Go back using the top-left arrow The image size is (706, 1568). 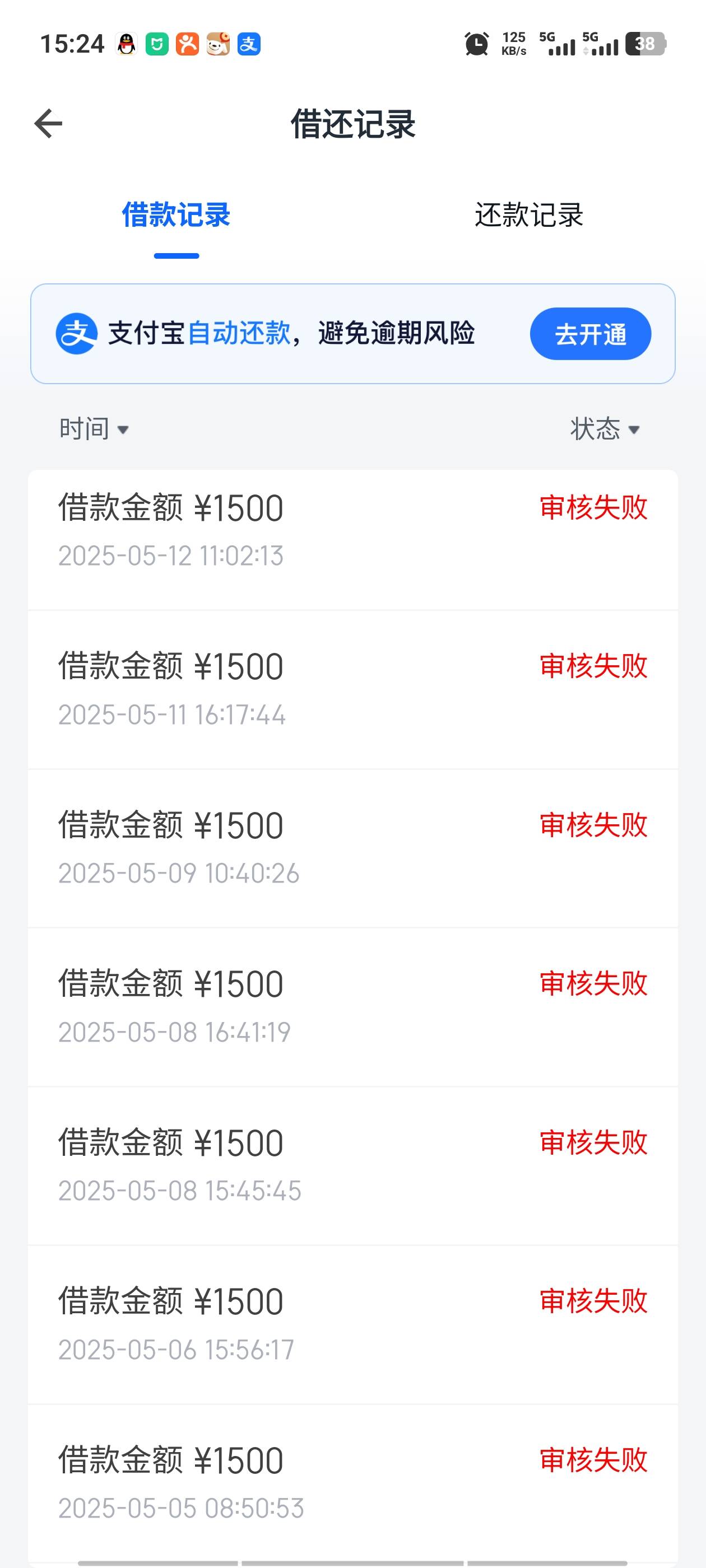(x=48, y=124)
